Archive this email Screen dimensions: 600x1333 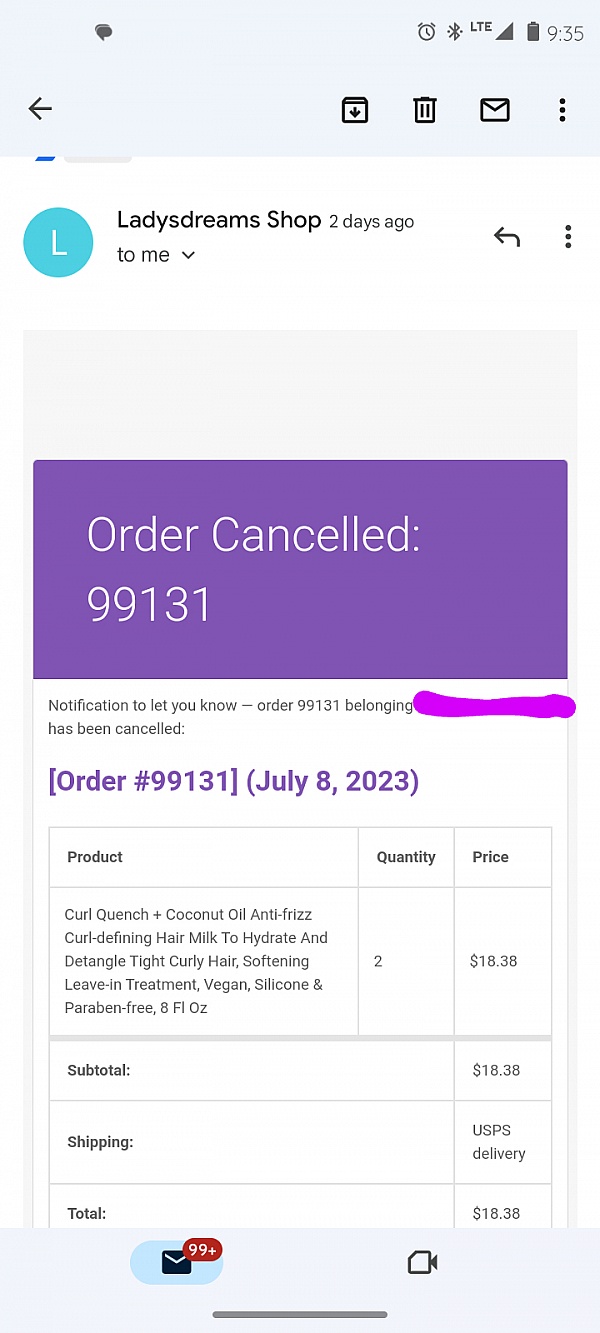(354, 110)
